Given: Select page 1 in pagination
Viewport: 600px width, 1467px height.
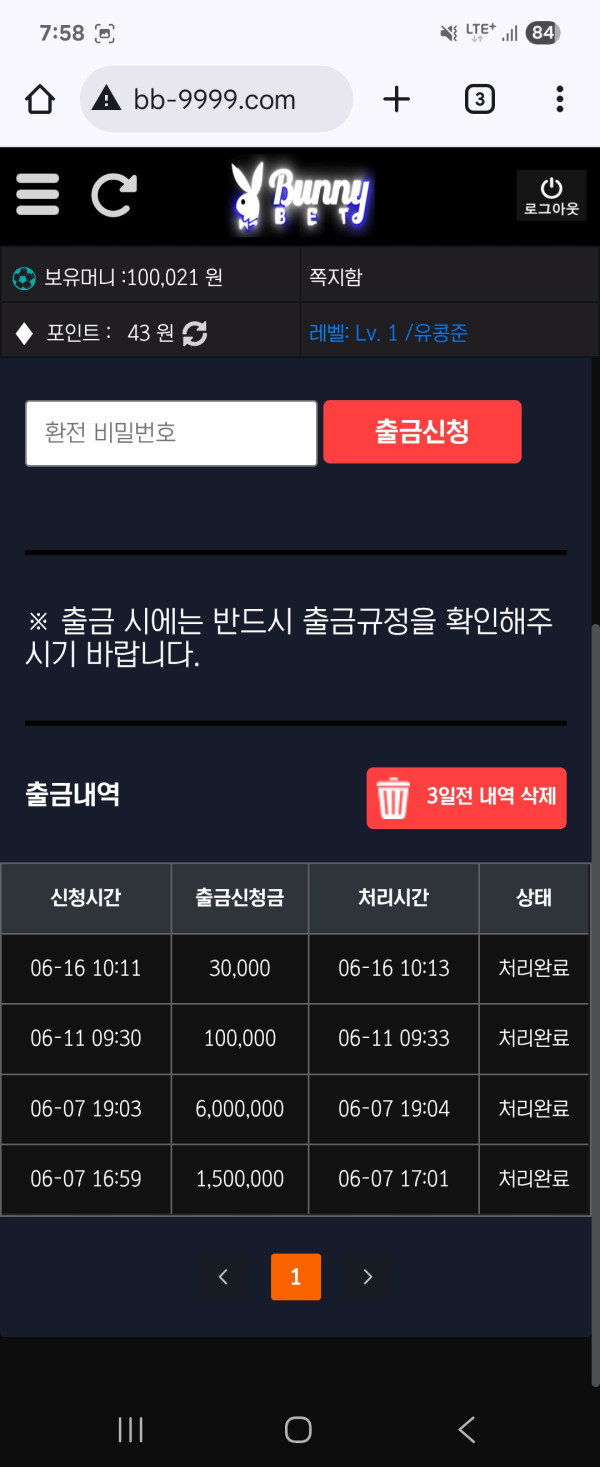Looking at the screenshot, I should tap(296, 1276).
